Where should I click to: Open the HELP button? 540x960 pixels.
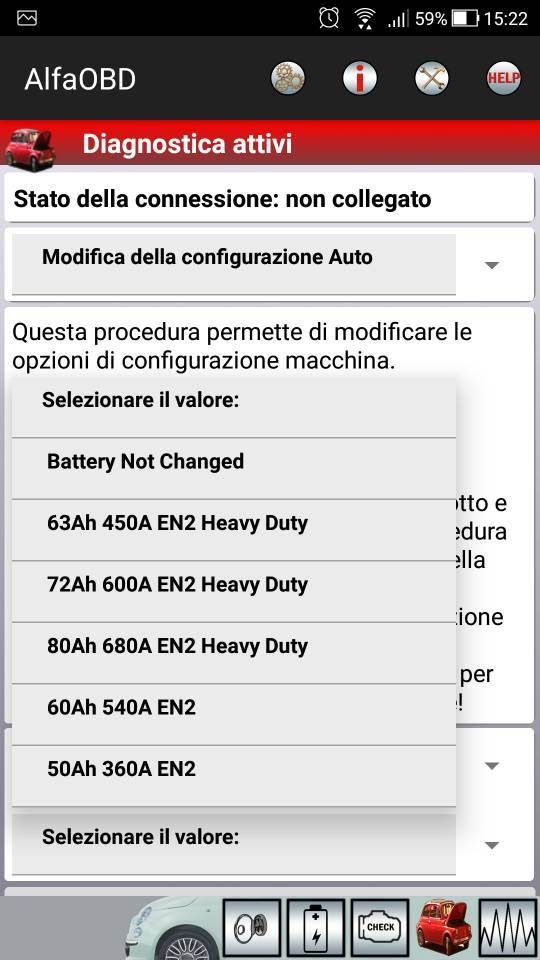pos(504,79)
